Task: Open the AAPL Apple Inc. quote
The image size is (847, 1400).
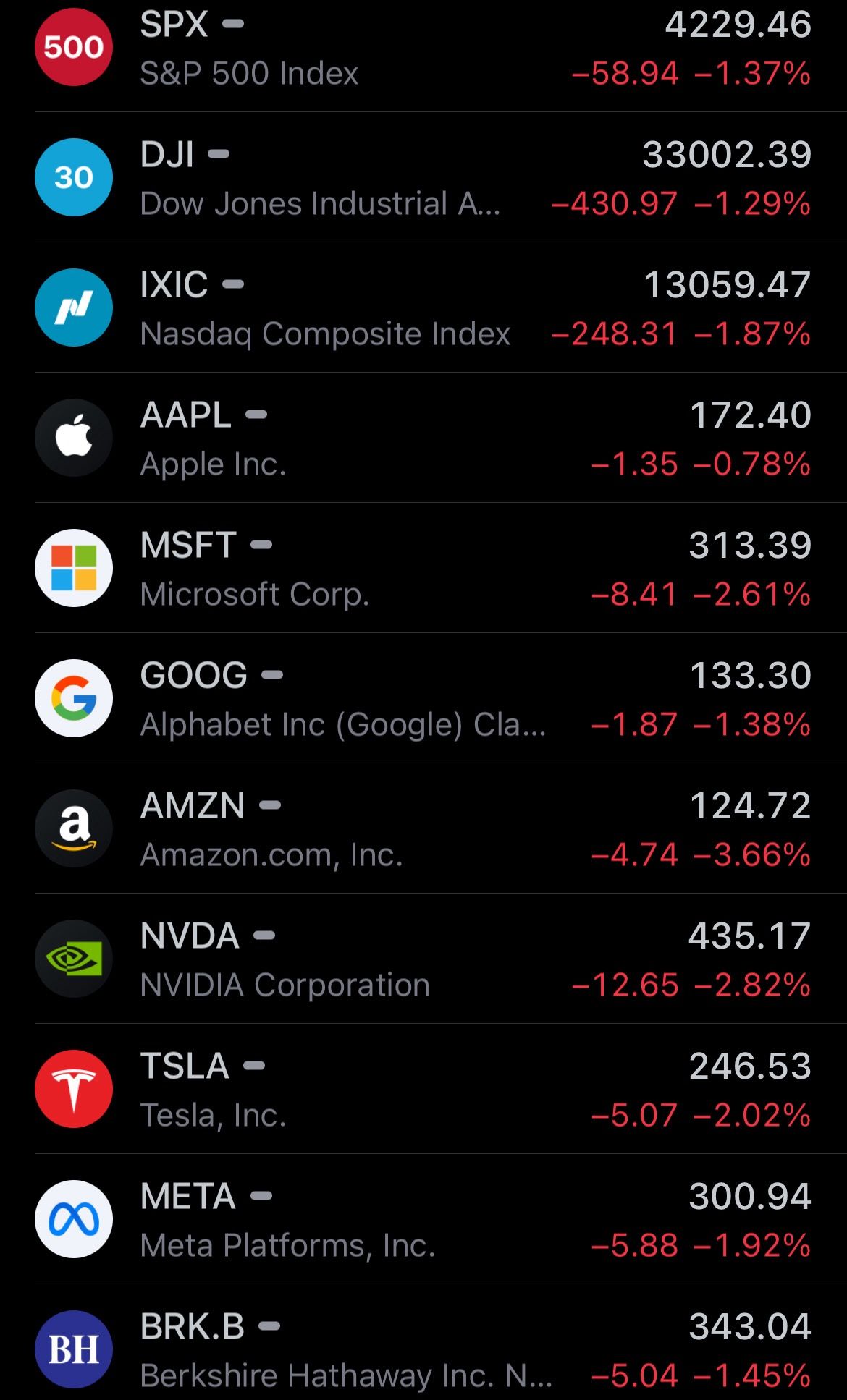Action: [423, 438]
